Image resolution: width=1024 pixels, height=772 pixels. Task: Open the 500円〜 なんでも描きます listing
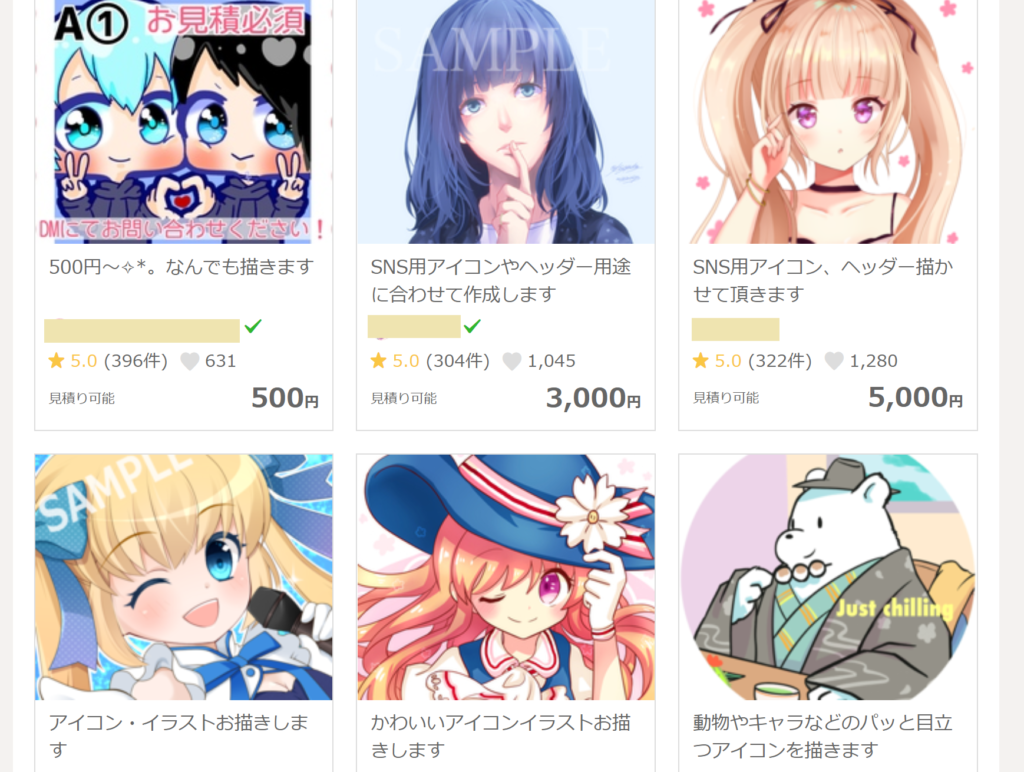[181, 267]
